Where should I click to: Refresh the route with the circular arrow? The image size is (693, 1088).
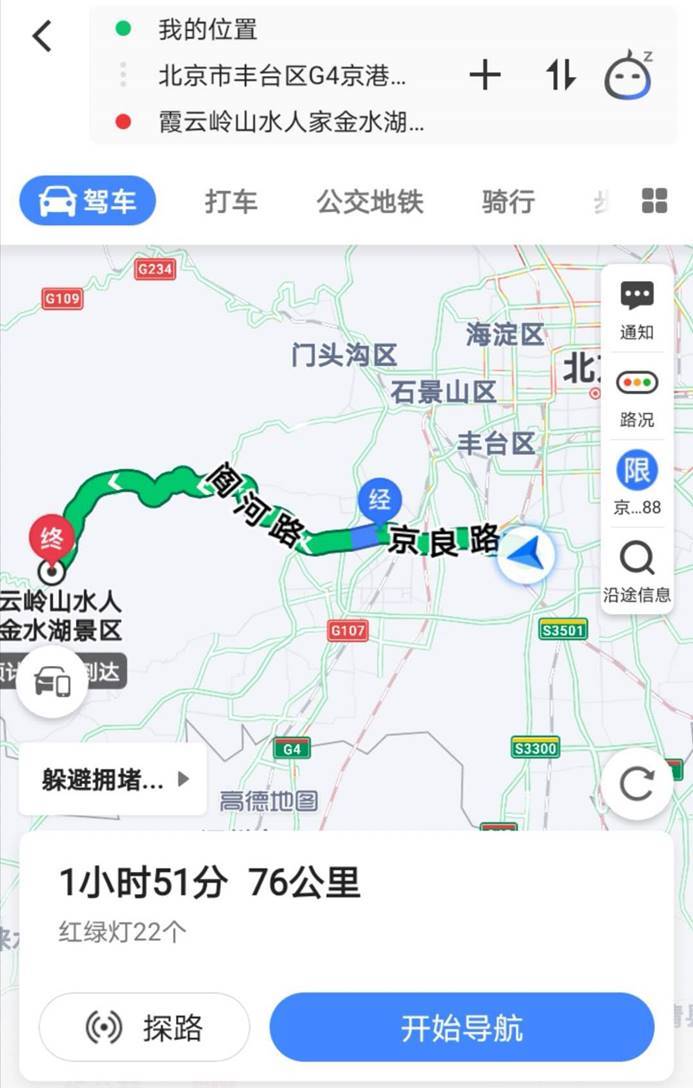tap(637, 784)
